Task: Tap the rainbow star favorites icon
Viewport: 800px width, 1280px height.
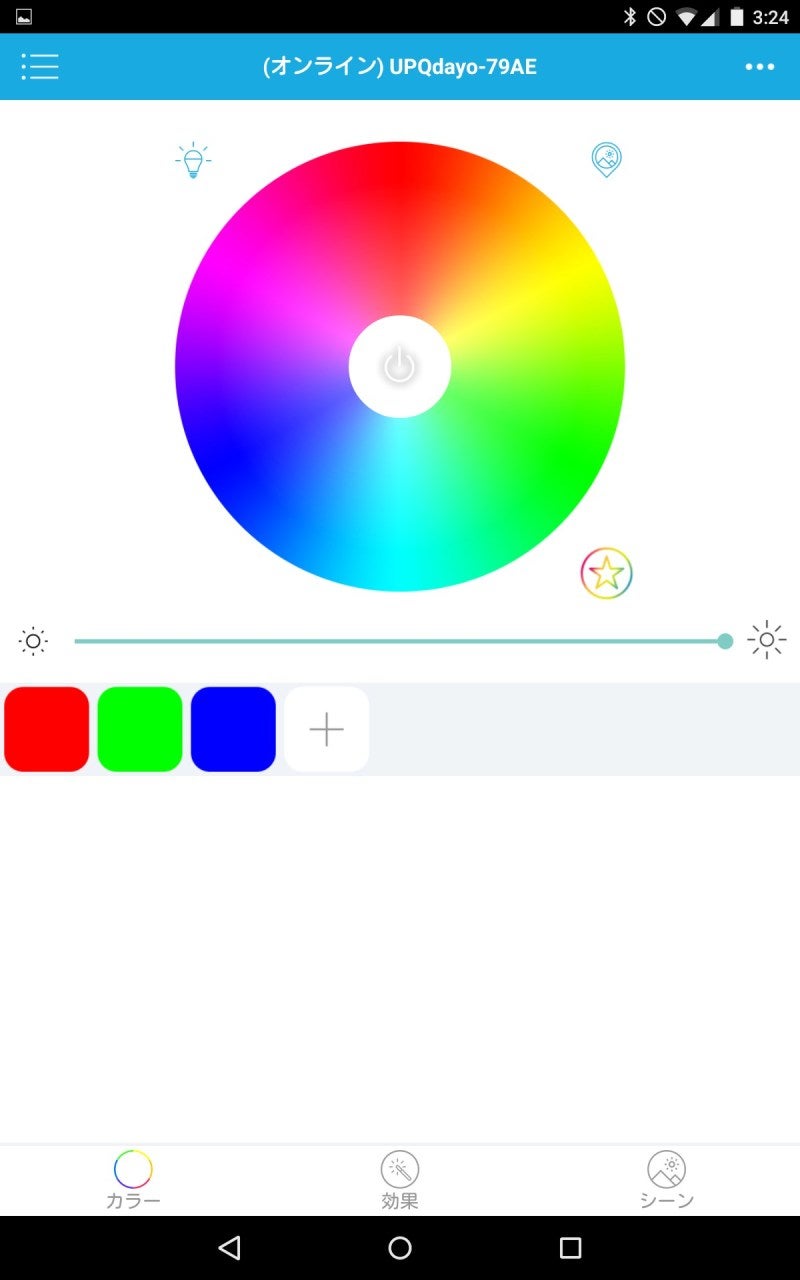Action: click(x=606, y=573)
